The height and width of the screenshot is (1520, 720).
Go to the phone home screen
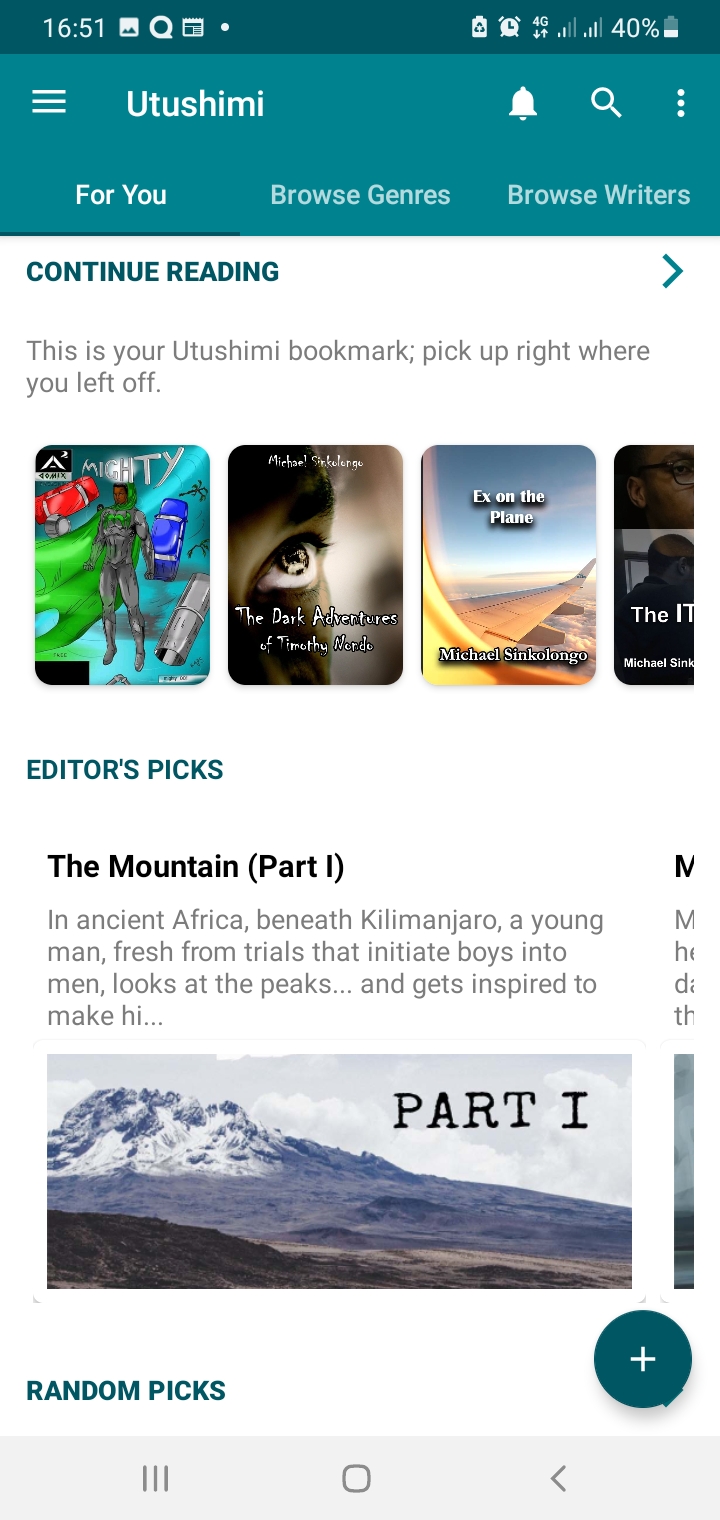[x=356, y=1478]
